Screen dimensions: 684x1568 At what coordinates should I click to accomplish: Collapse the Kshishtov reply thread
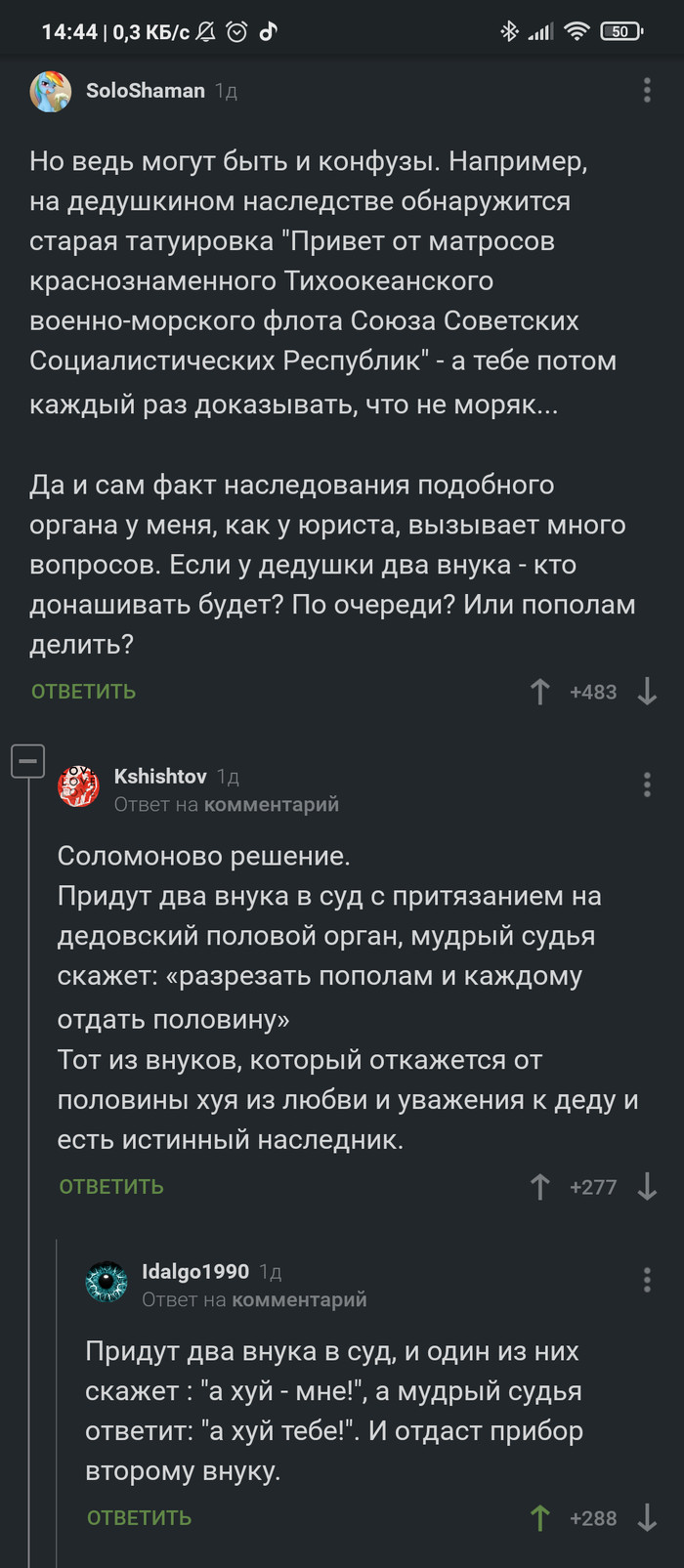pyautogui.click(x=28, y=760)
